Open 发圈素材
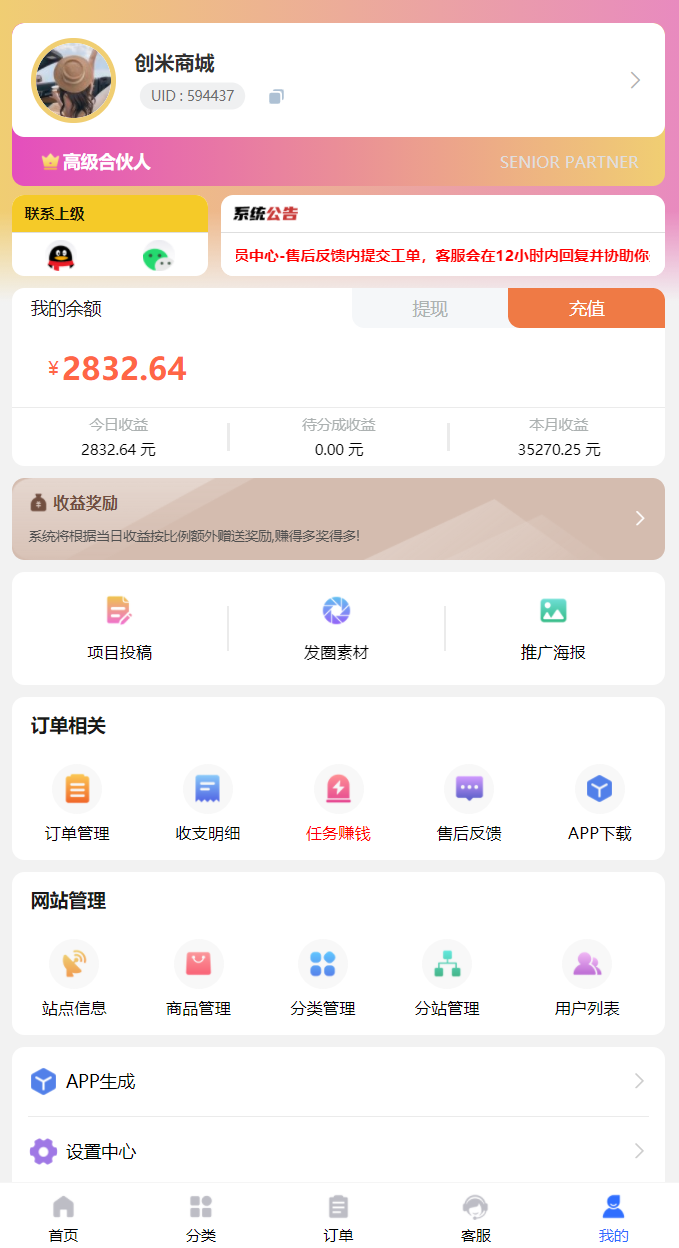679x1248 pixels. pyautogui.click(x=336, y=629)
